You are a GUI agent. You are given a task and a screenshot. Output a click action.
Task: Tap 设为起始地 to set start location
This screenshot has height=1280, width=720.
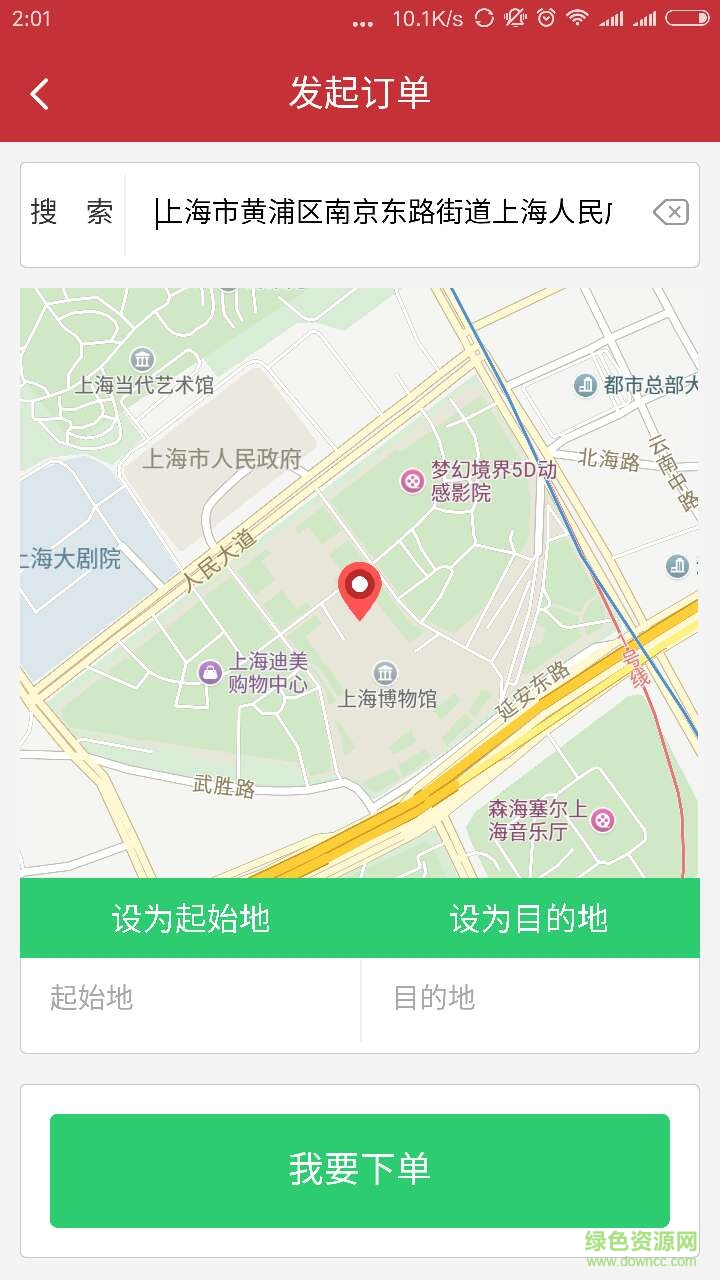pyautogui.click(x=190, y=918)
